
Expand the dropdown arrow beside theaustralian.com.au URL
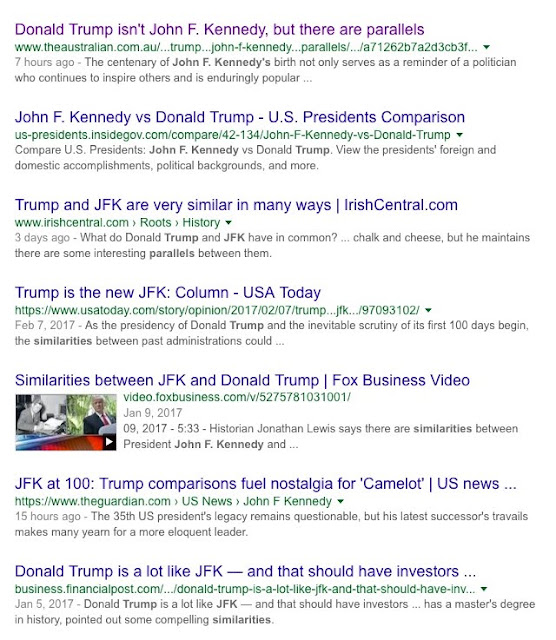coord(486,47)
